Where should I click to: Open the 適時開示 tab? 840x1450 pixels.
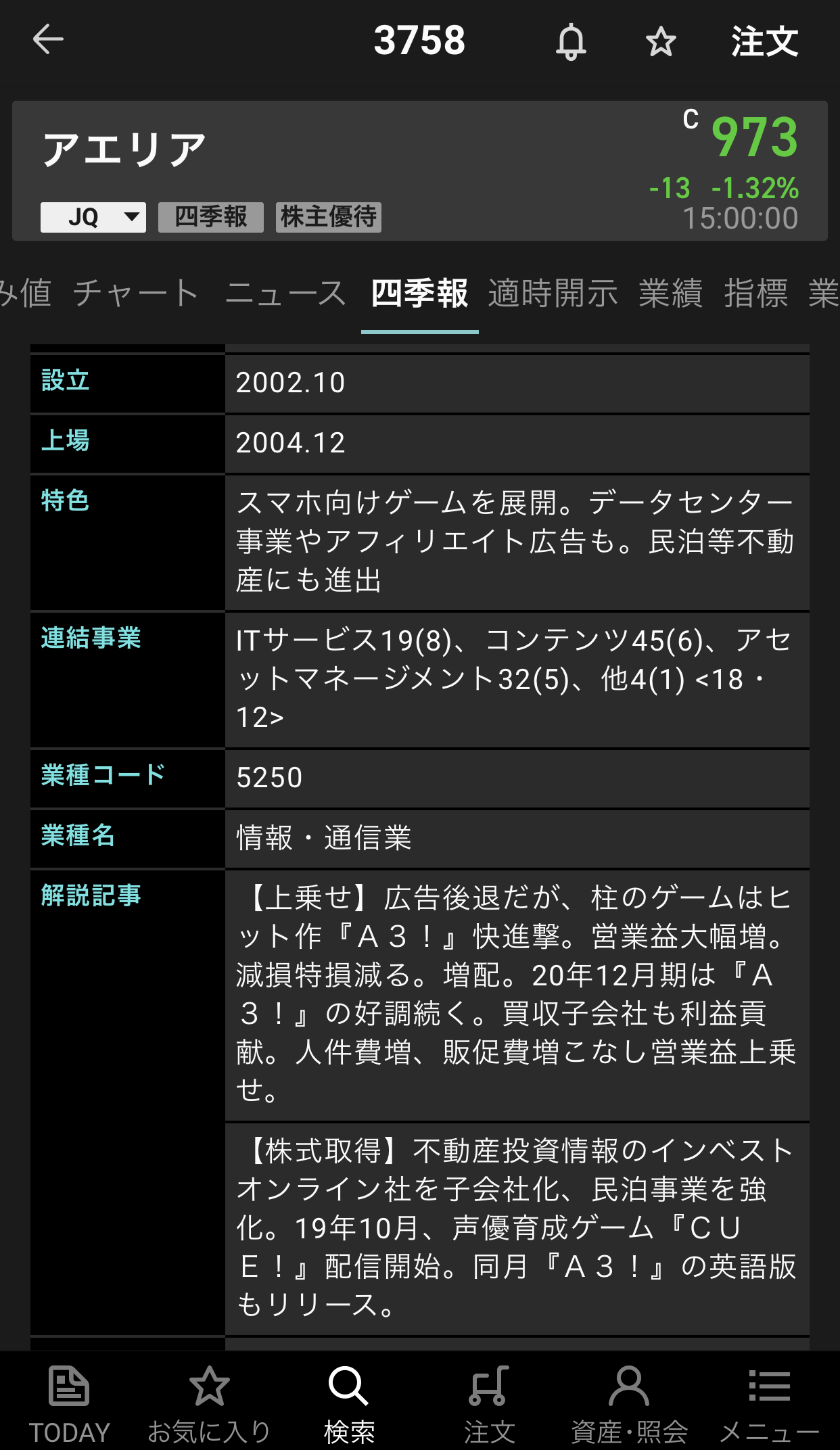tap(553, 294)
